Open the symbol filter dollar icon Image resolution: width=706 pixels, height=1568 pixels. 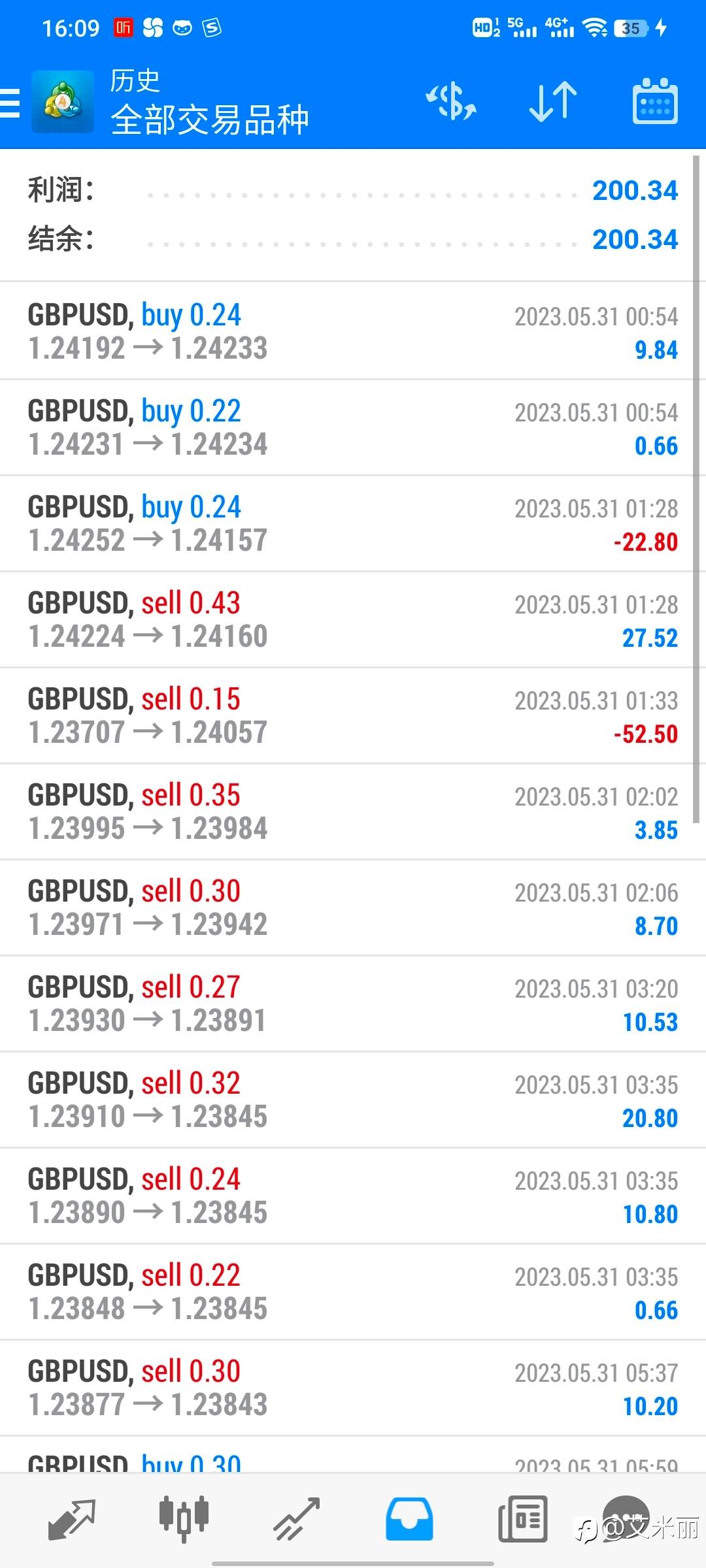click(x=451, y=102)
